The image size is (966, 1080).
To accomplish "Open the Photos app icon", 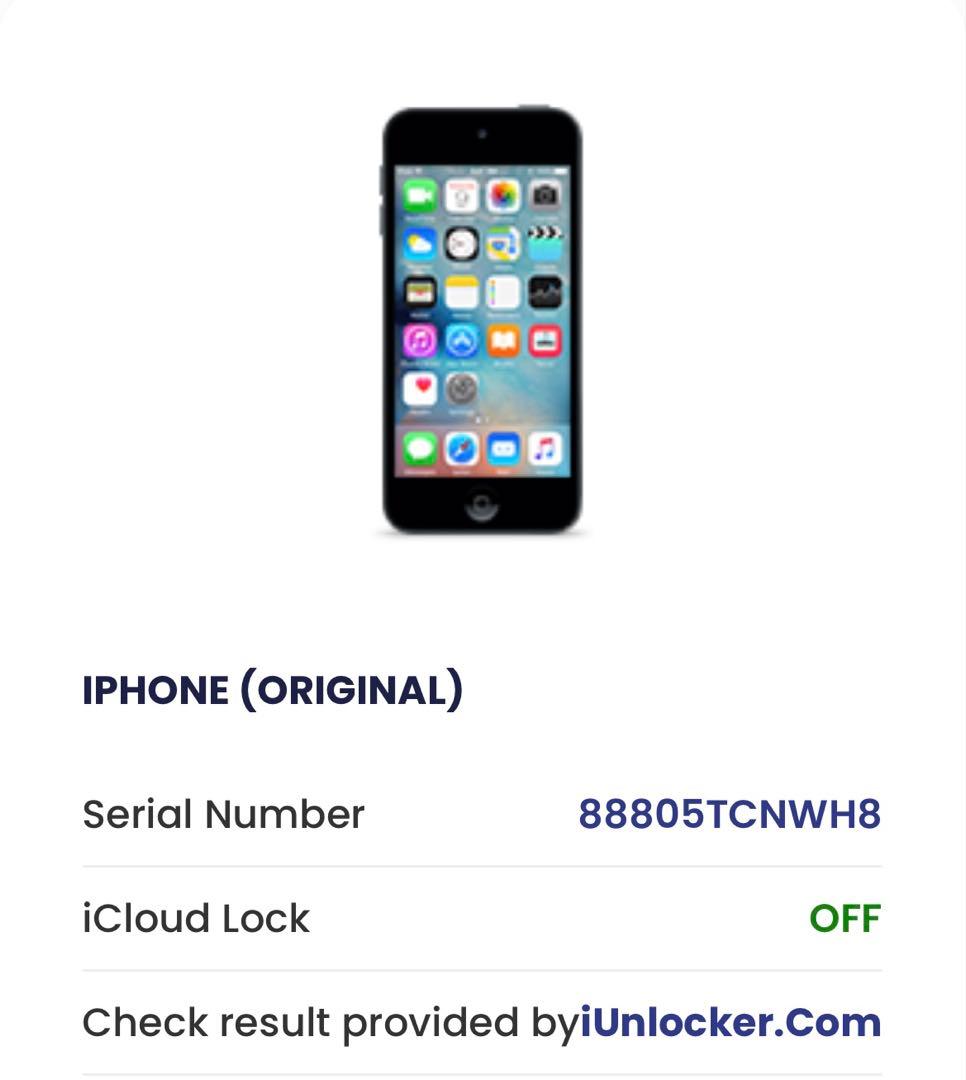I will pos(503,196).
